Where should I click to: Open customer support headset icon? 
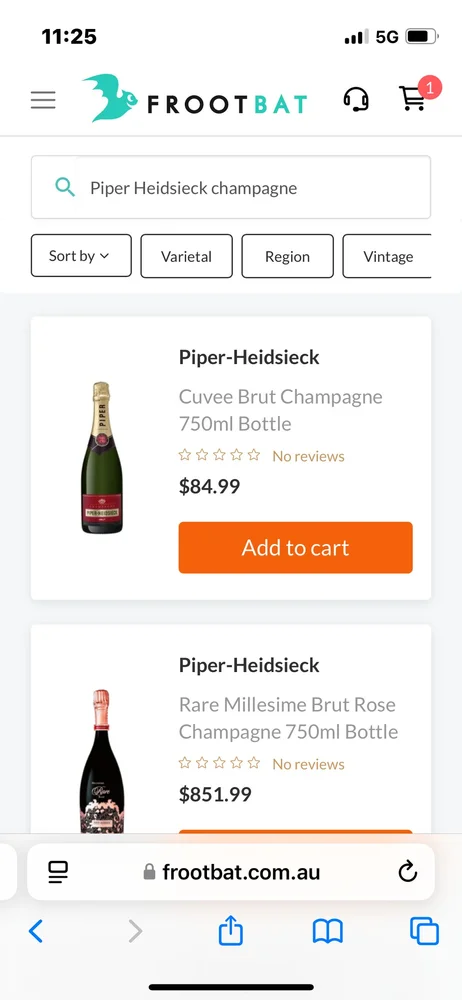tap(355, 99)
